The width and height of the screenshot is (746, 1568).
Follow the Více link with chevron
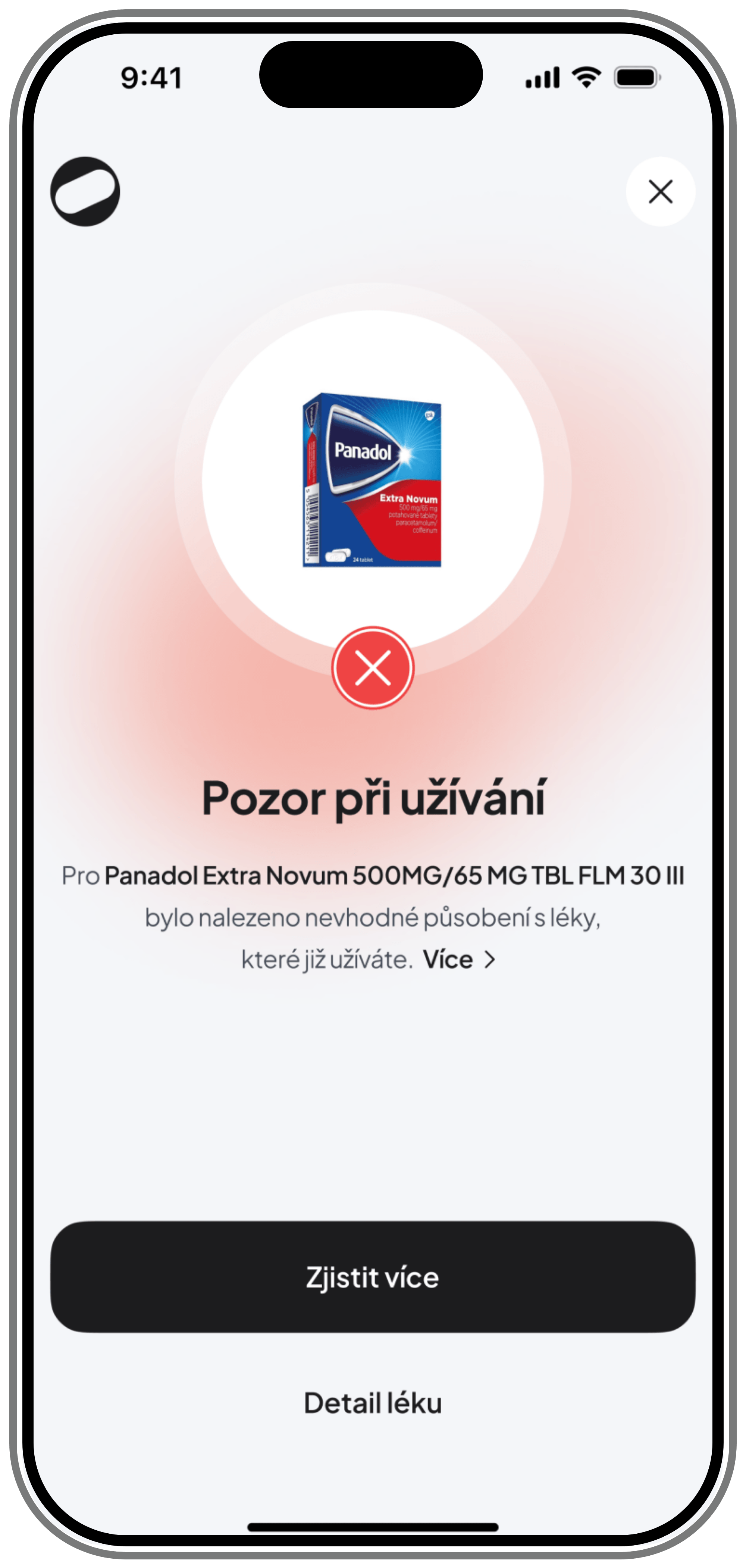(x=460, y=960)
